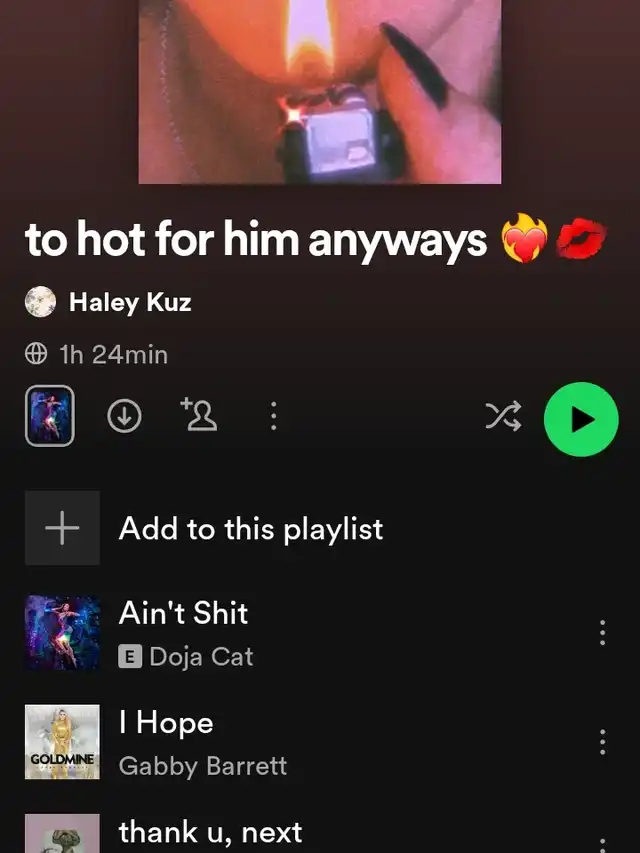Tap the song preview thumbnail button
Viewport: 640px width, 853px height.
[49, 416]
